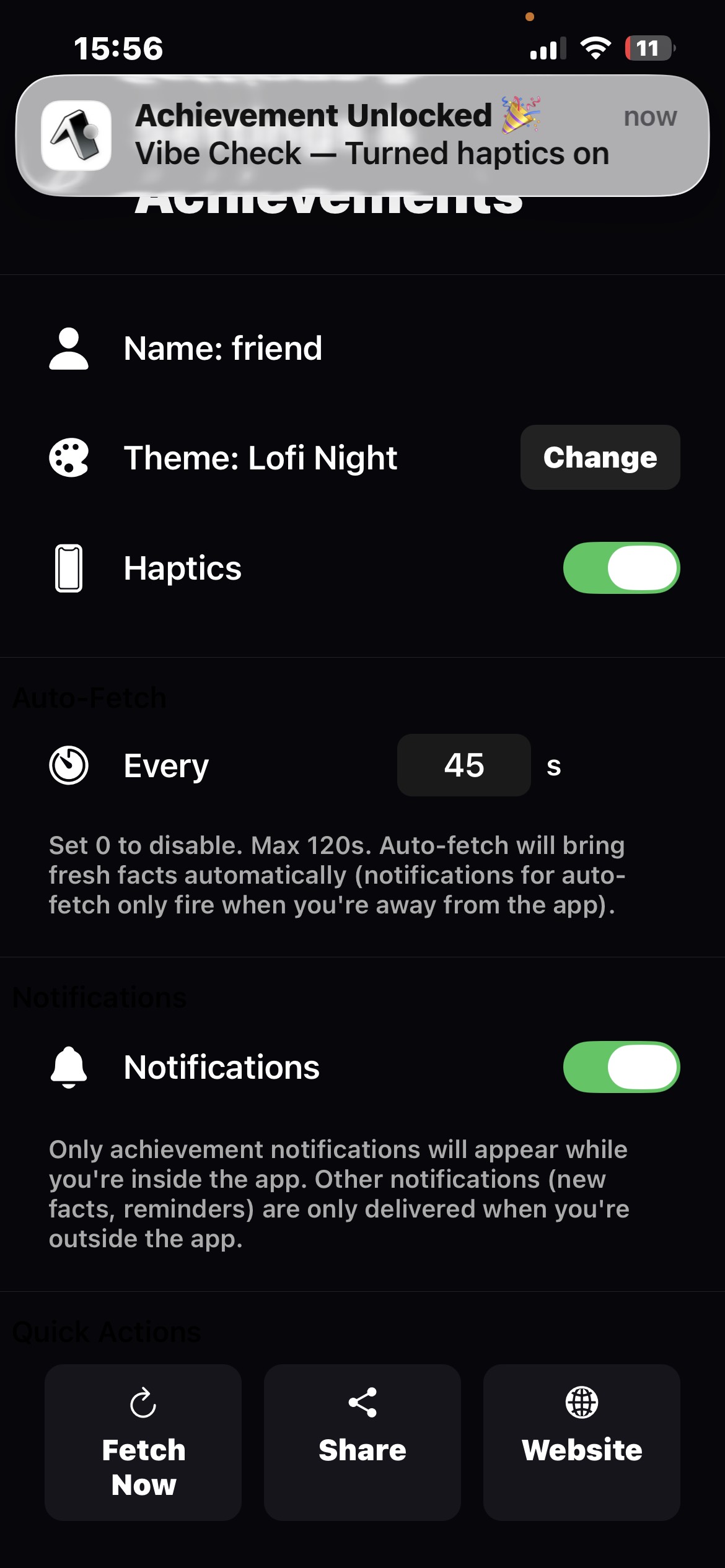Click the phone icon beside Haptics
Screen dimensions: 725x1568
(68, 568)
